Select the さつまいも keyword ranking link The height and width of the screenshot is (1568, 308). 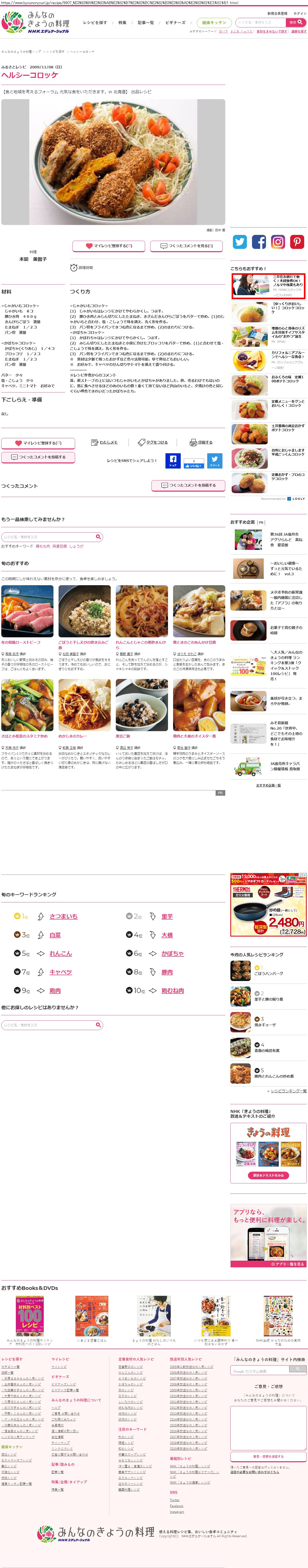tap(63, 916)
